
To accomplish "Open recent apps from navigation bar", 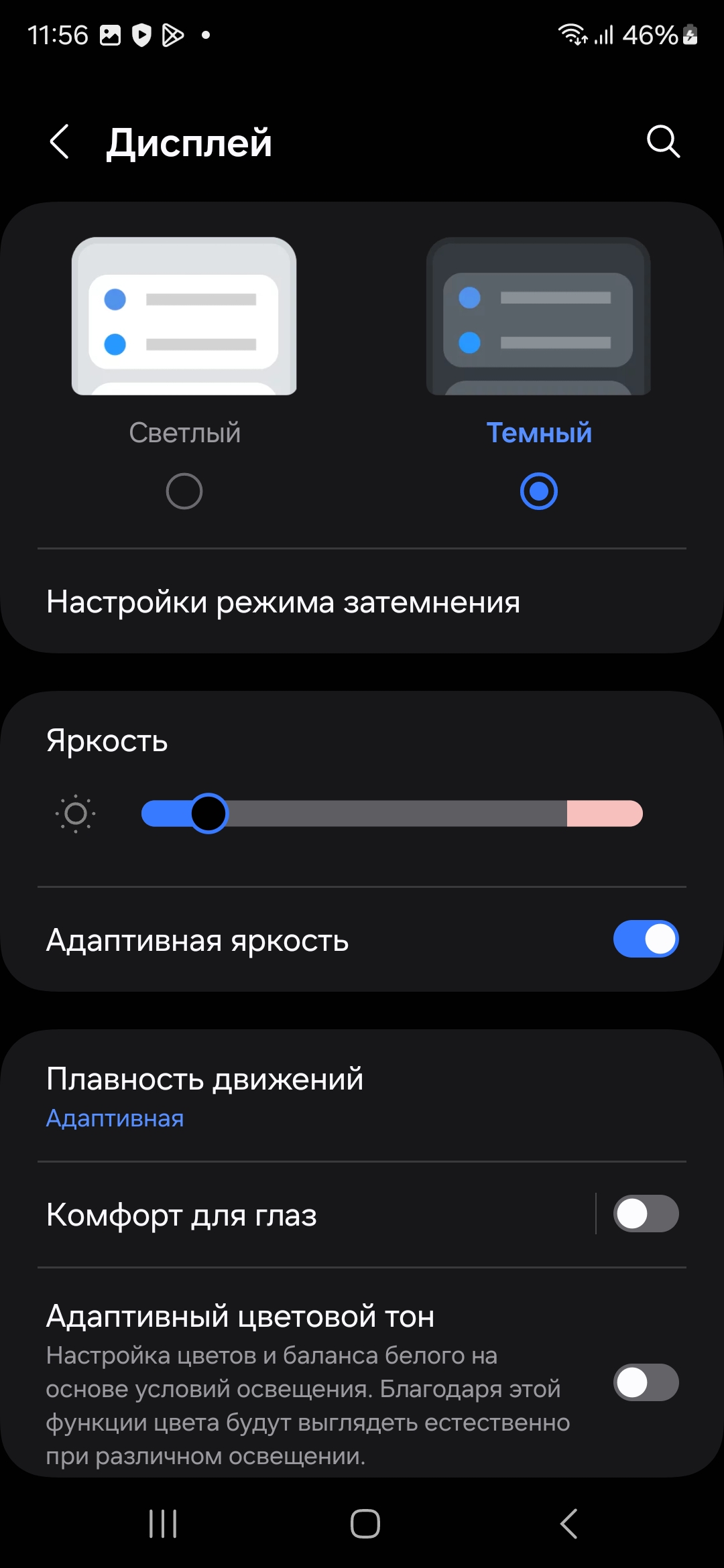I will coord(163,1524).
